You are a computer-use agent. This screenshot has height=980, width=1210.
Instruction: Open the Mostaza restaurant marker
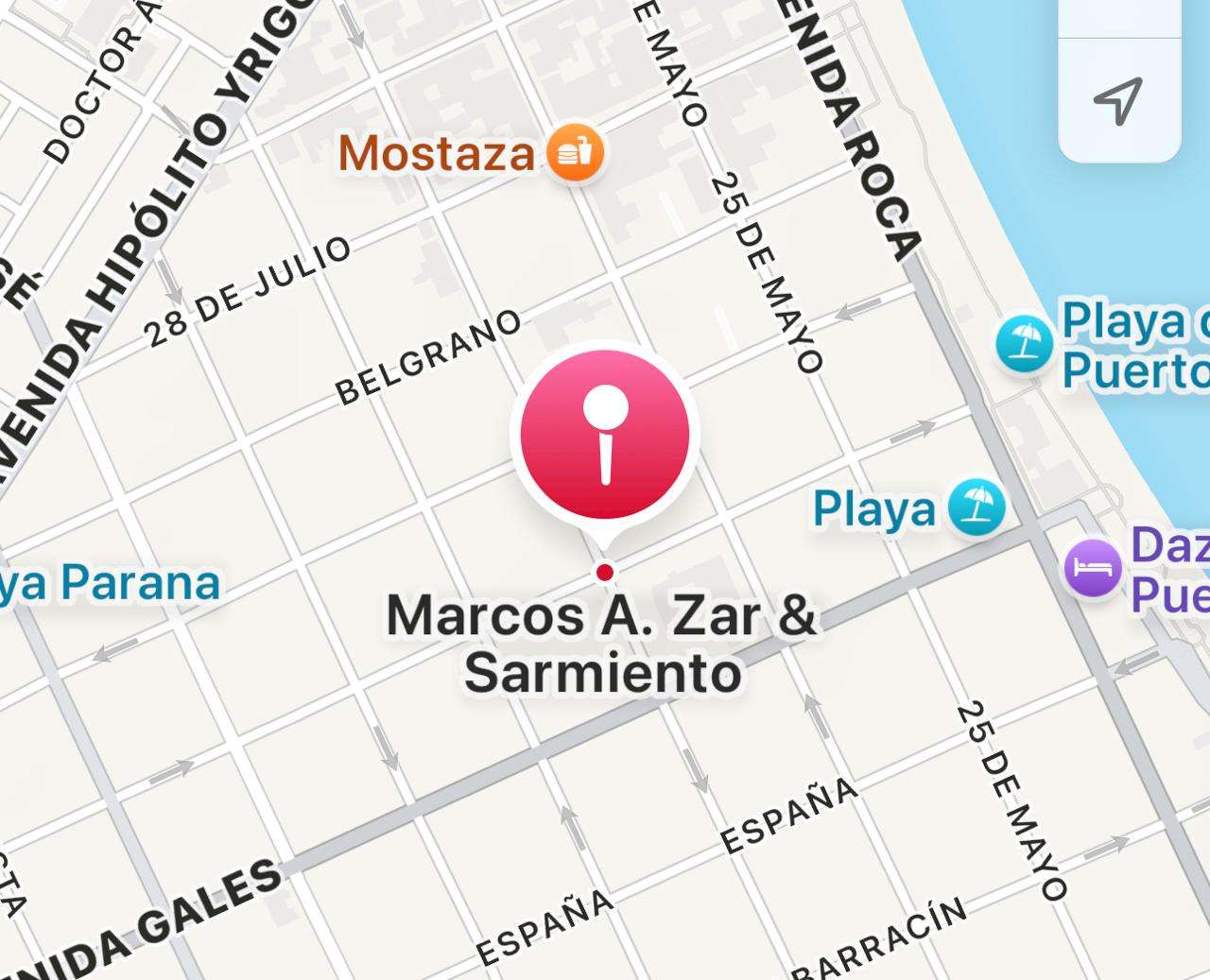pos(574,152)
